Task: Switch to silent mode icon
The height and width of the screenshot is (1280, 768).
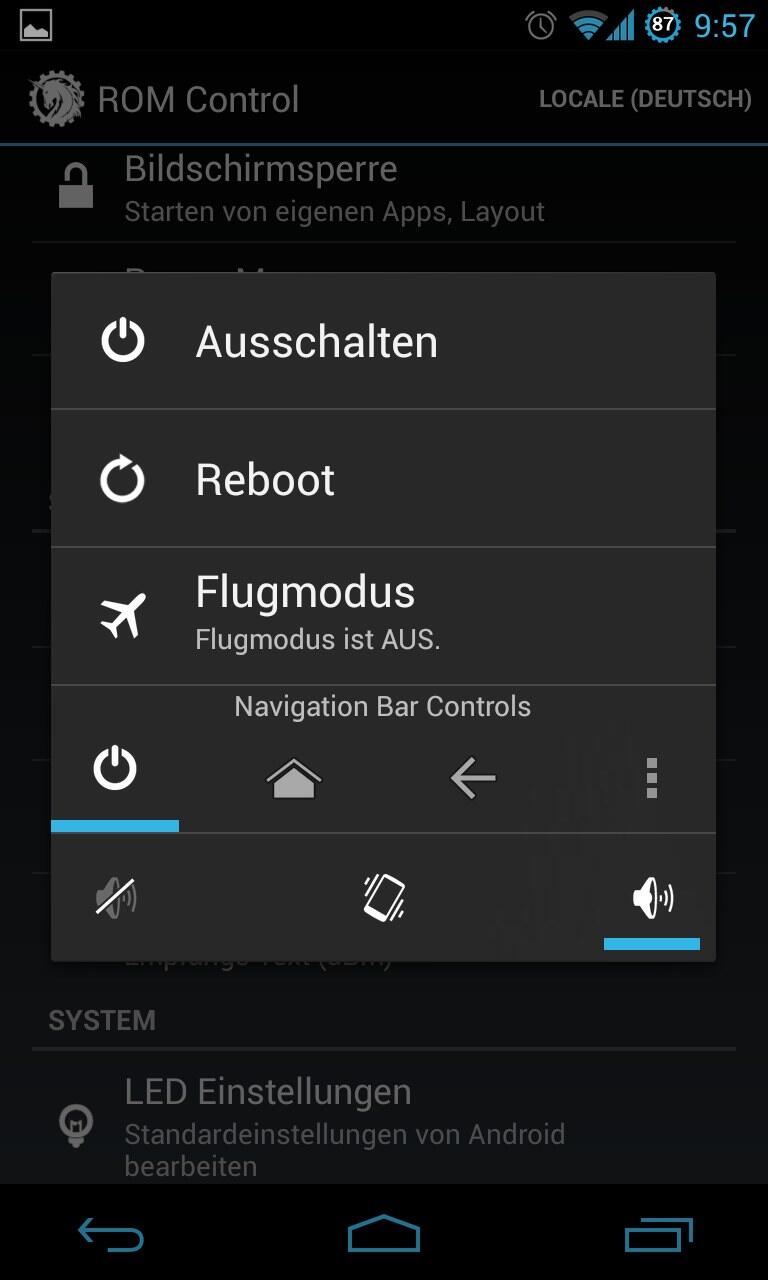Action: 116,897
